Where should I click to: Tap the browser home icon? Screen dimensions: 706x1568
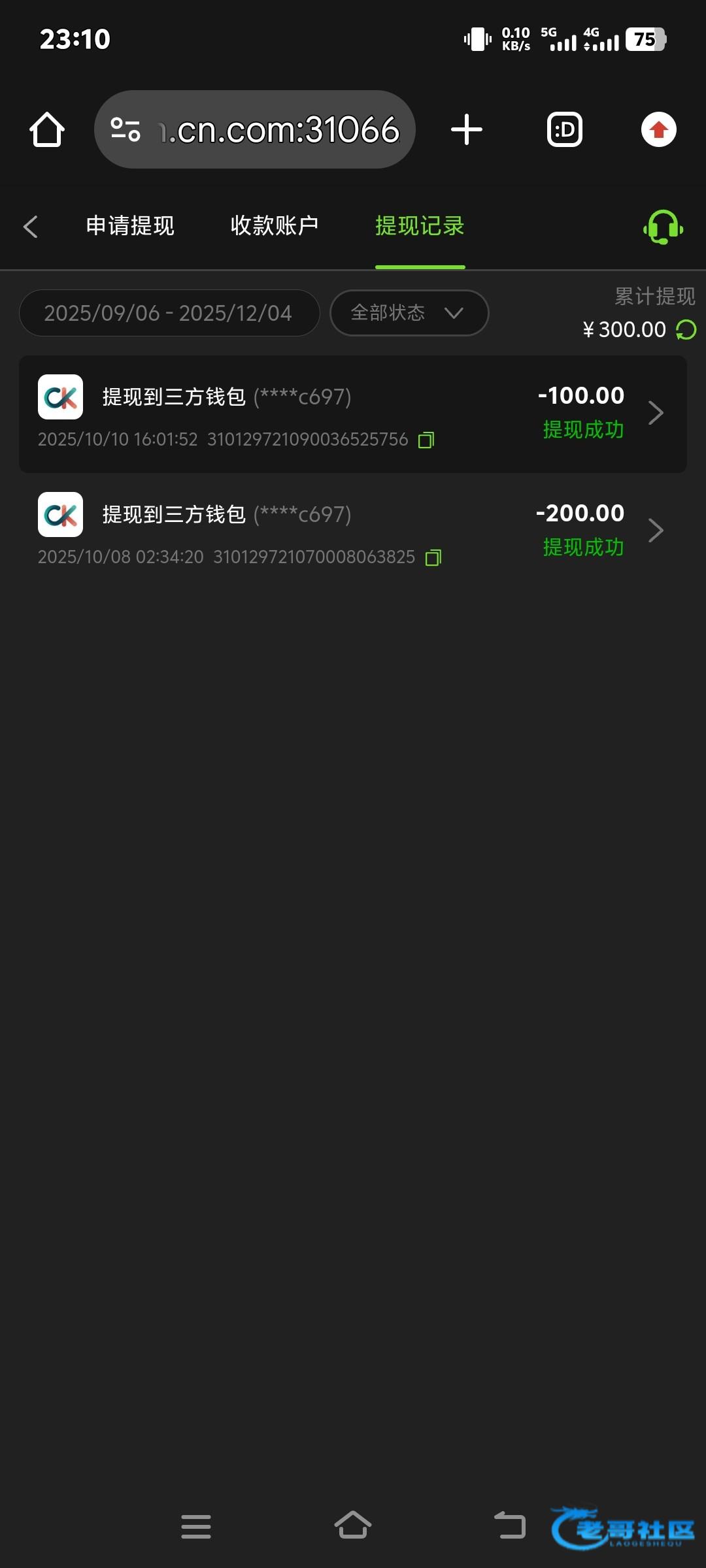click(x=47, y=129)
